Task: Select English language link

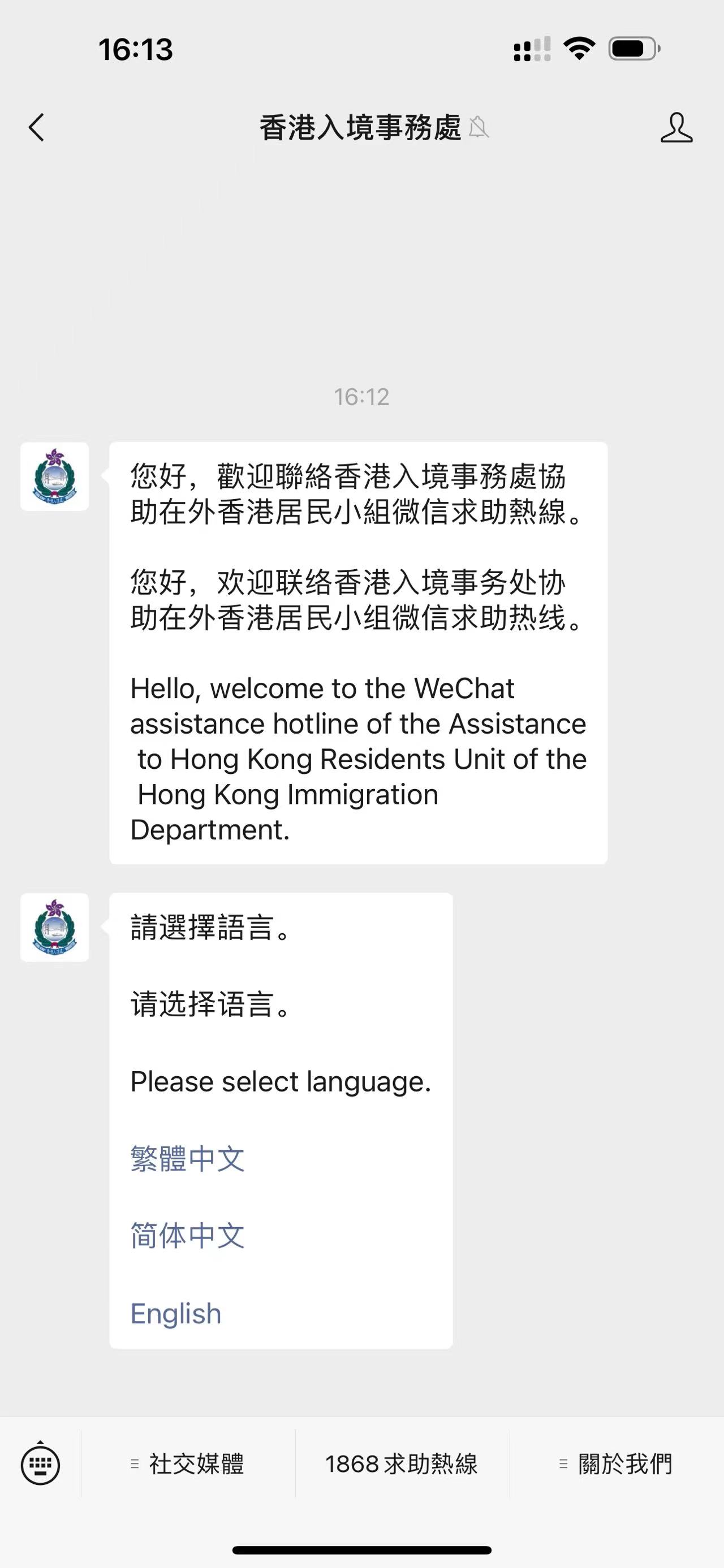Action: coord(176,1314)
